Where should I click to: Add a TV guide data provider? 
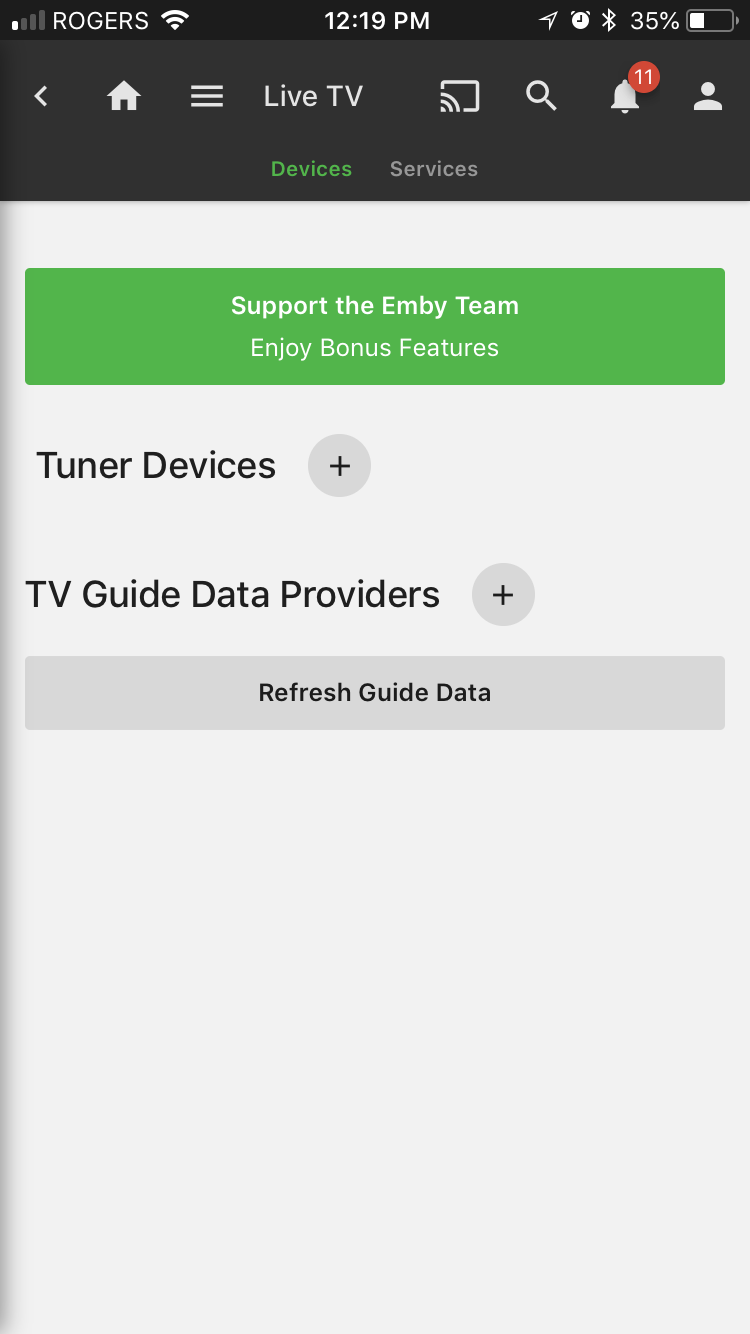click(x=503, y=595)
